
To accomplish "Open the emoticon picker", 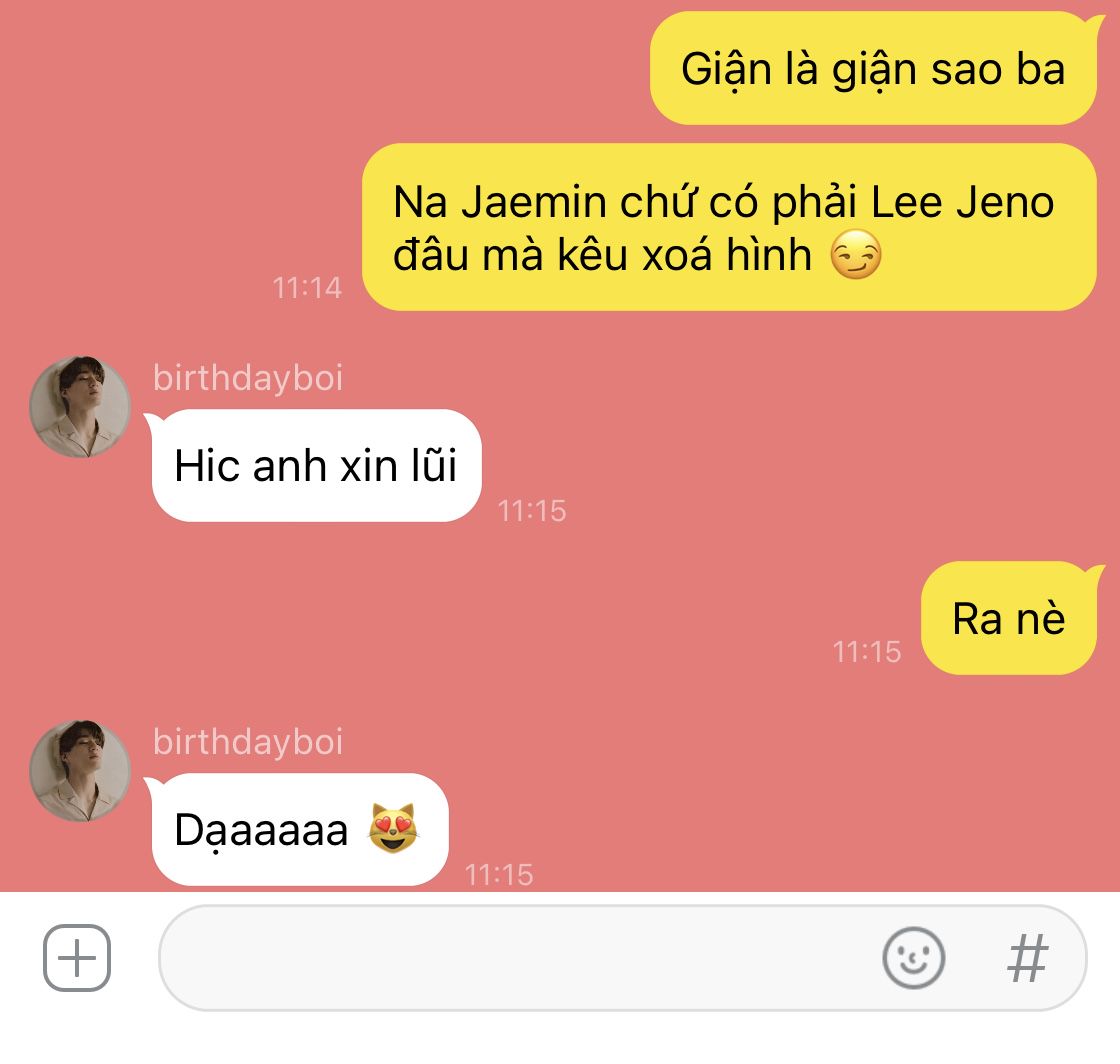I will [913, 958].
